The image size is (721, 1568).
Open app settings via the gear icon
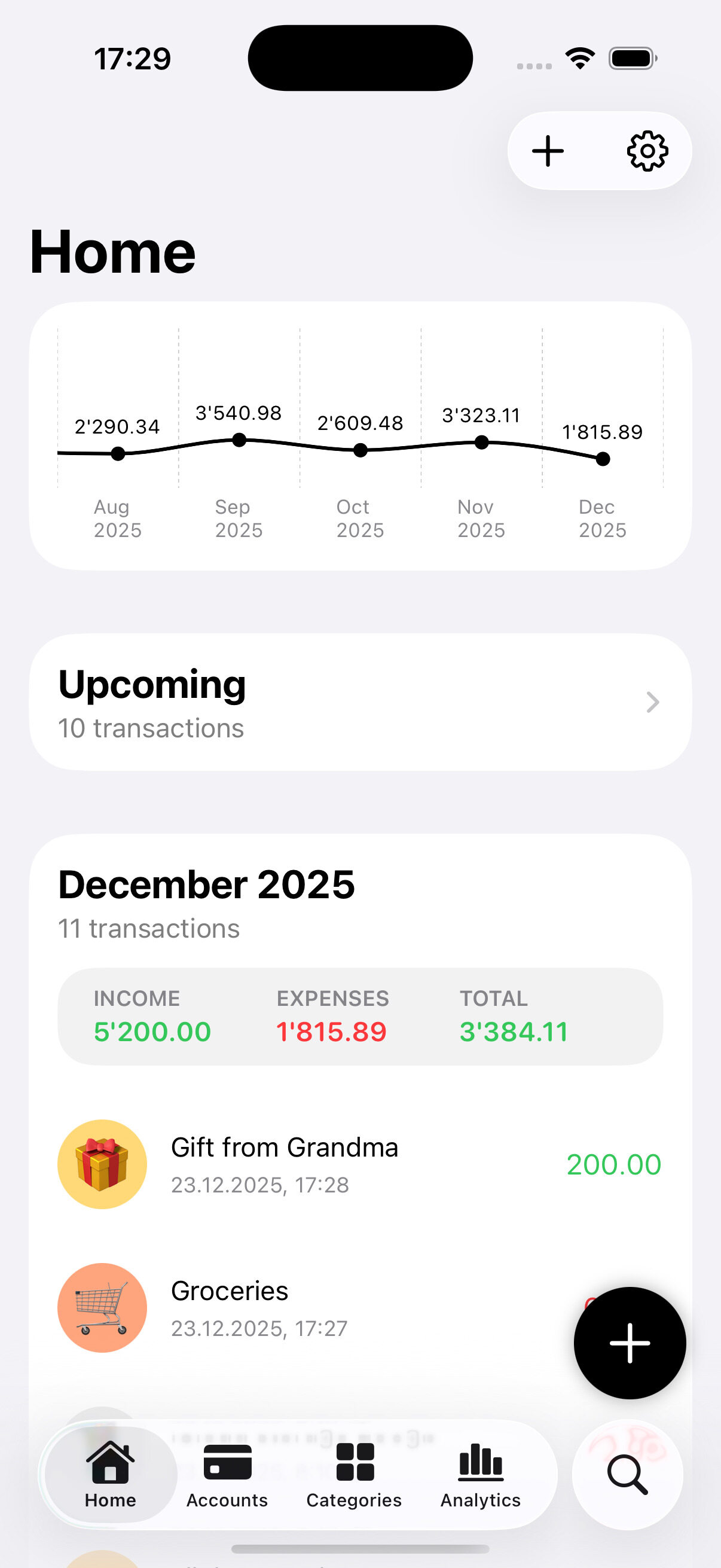click(646, 150)
